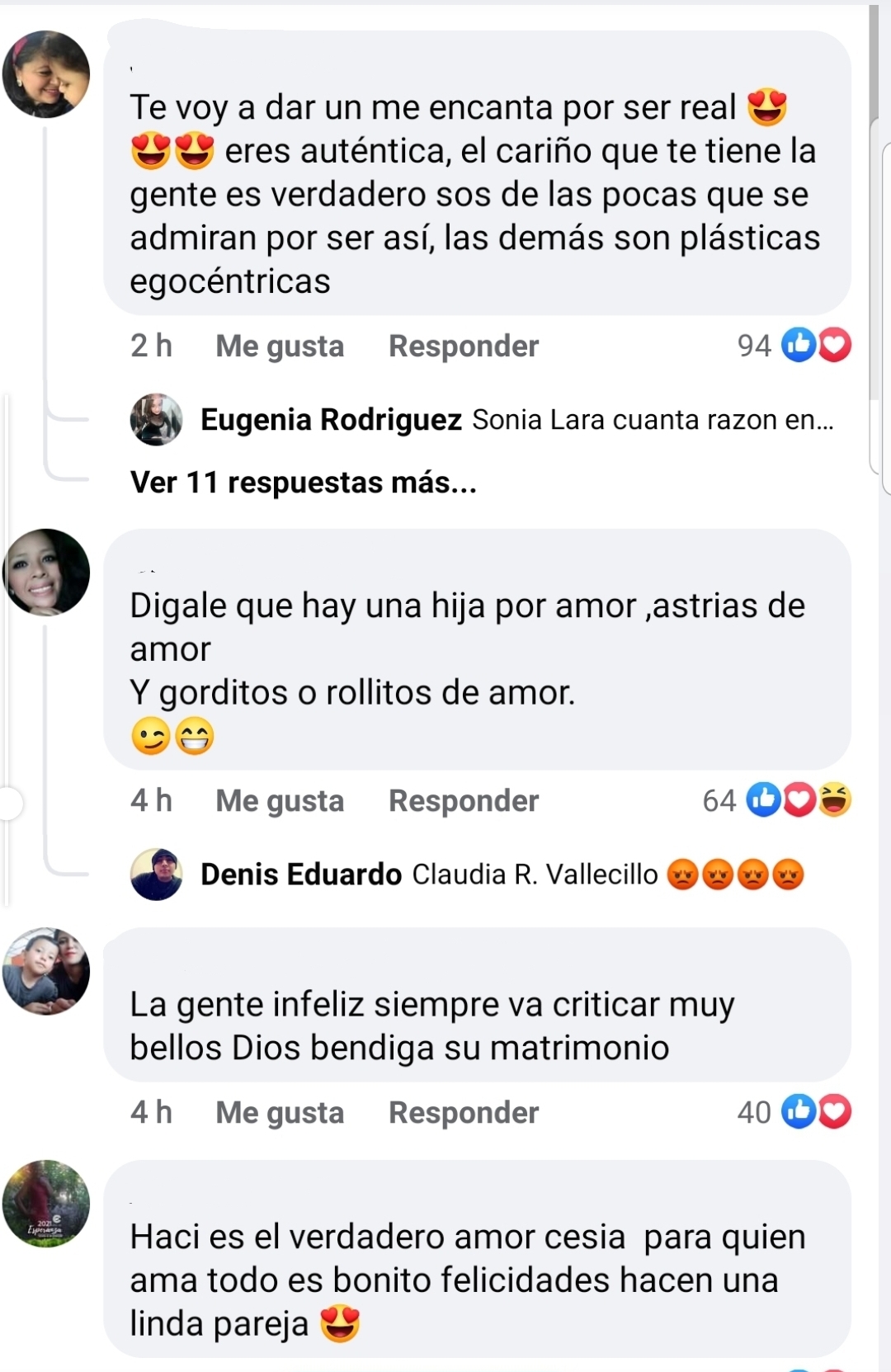
Task: Like the comment about "me encanta por ser real"
Action: point(280,347)
